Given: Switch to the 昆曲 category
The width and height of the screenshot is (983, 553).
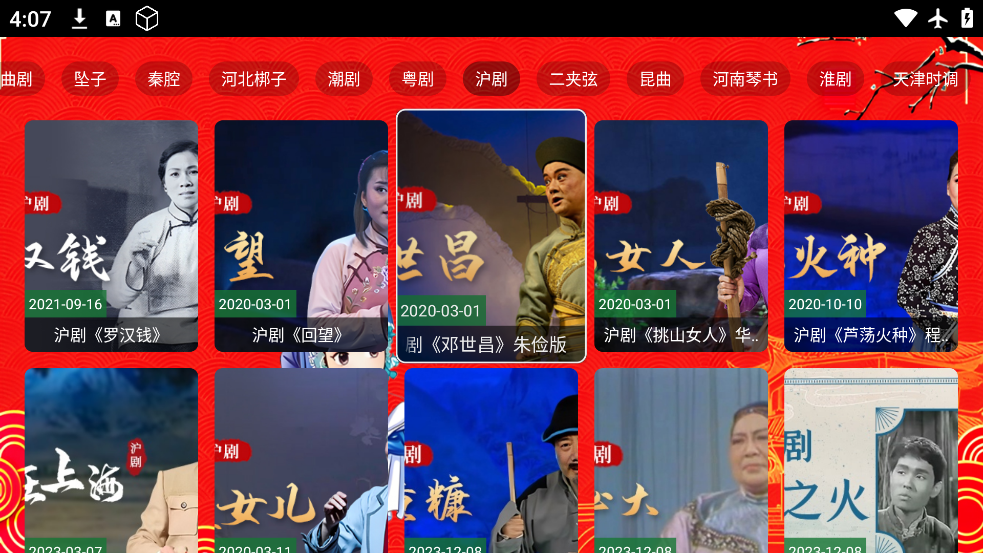Looking at the screenshot, I should (x=655, y=79).
